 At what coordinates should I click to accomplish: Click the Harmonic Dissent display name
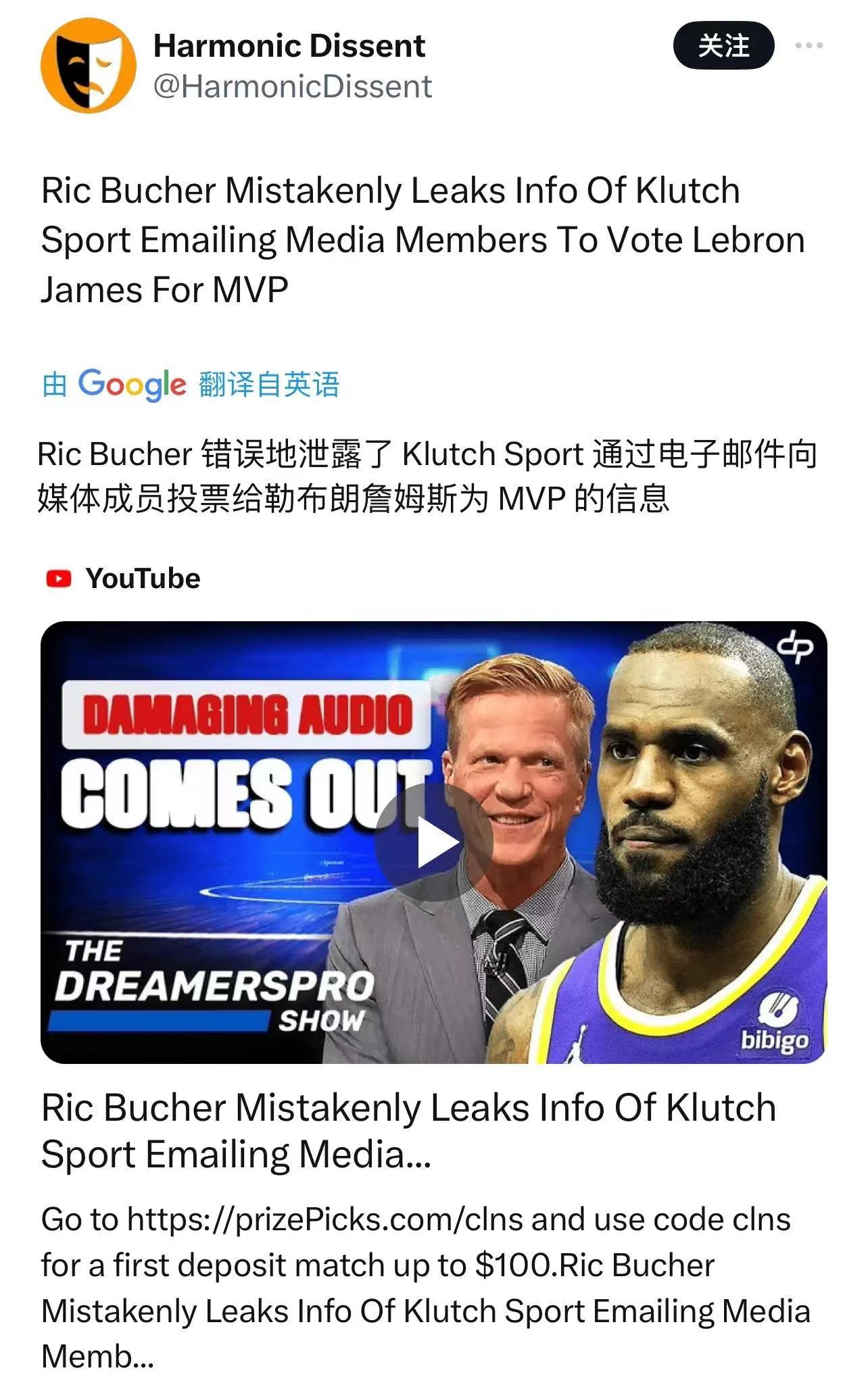coord(289,46)
